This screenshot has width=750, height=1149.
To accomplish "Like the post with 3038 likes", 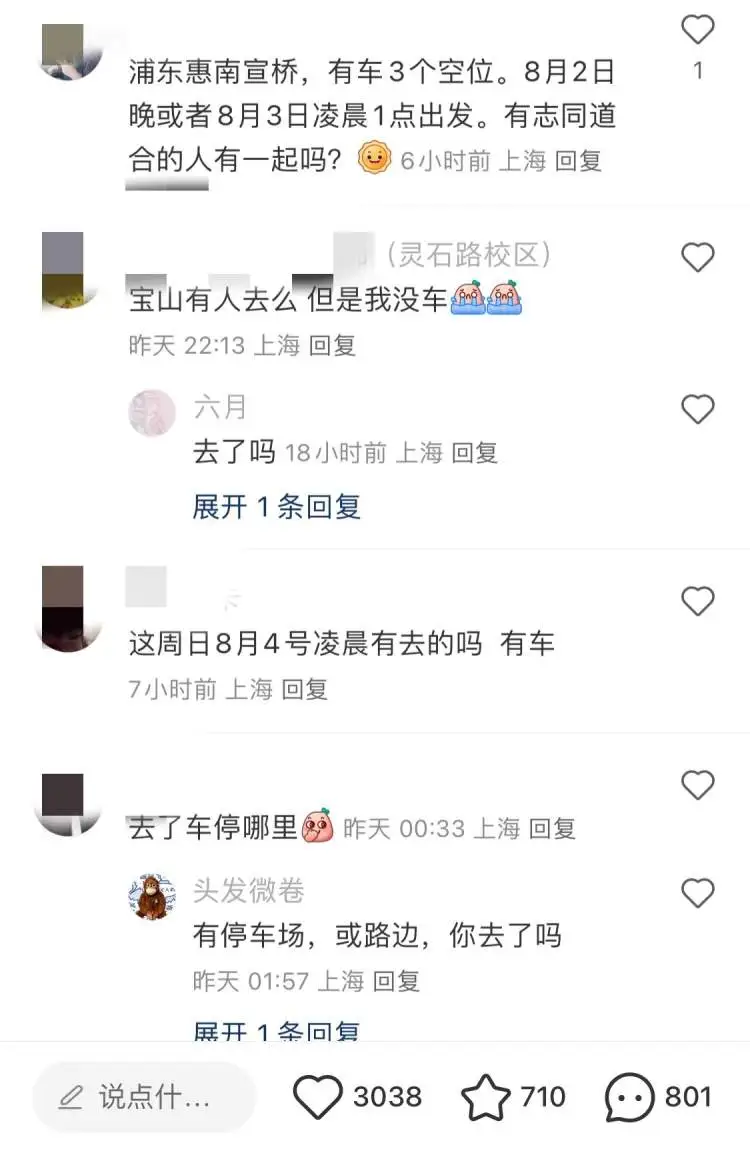I will pos(318,1097).
